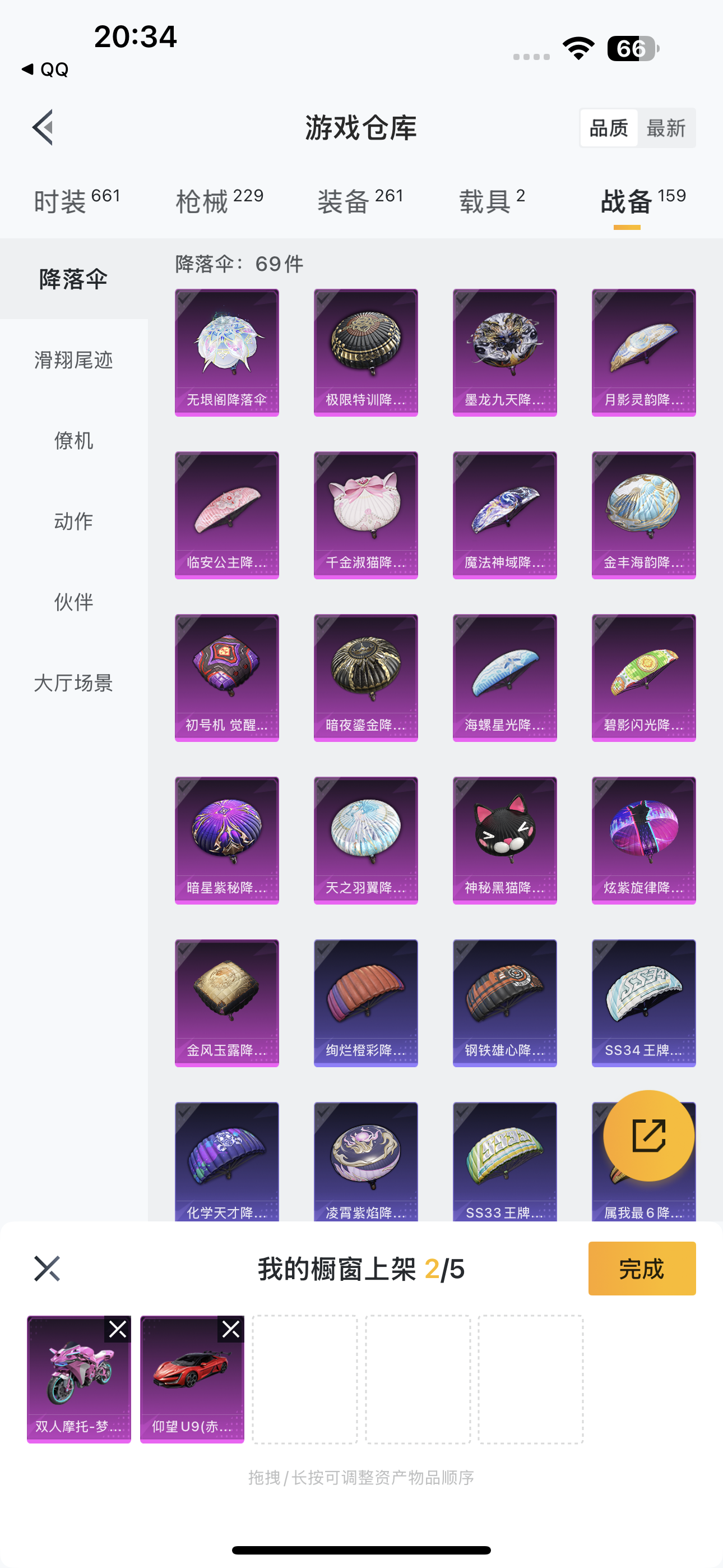Viewport: 723px width, 1568px height.
Task: Select the 无垠阁降落伞 parachute item
Action: click(x=226, y=352)
